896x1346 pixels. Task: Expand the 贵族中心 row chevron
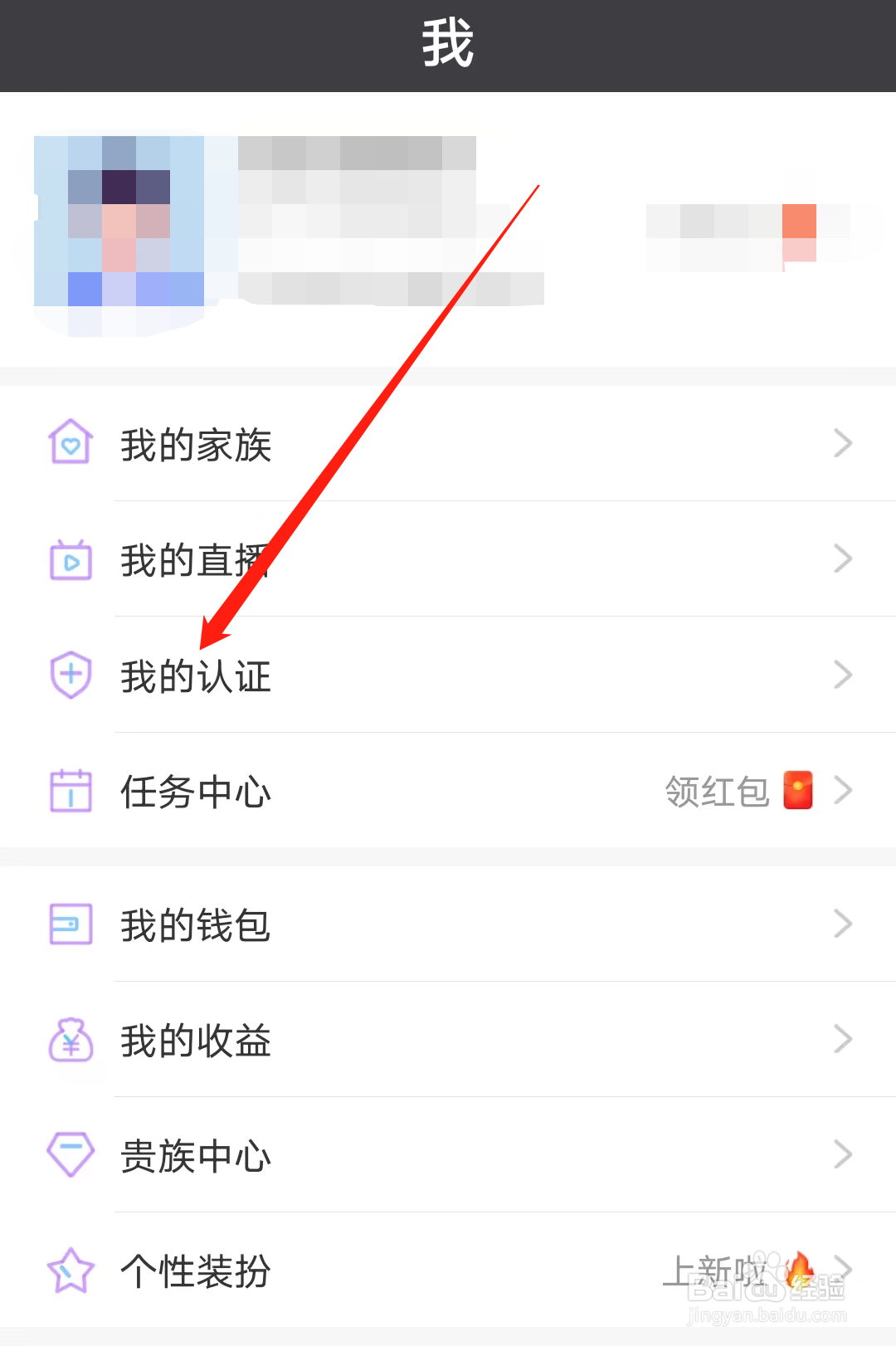tap(845, 1154)
